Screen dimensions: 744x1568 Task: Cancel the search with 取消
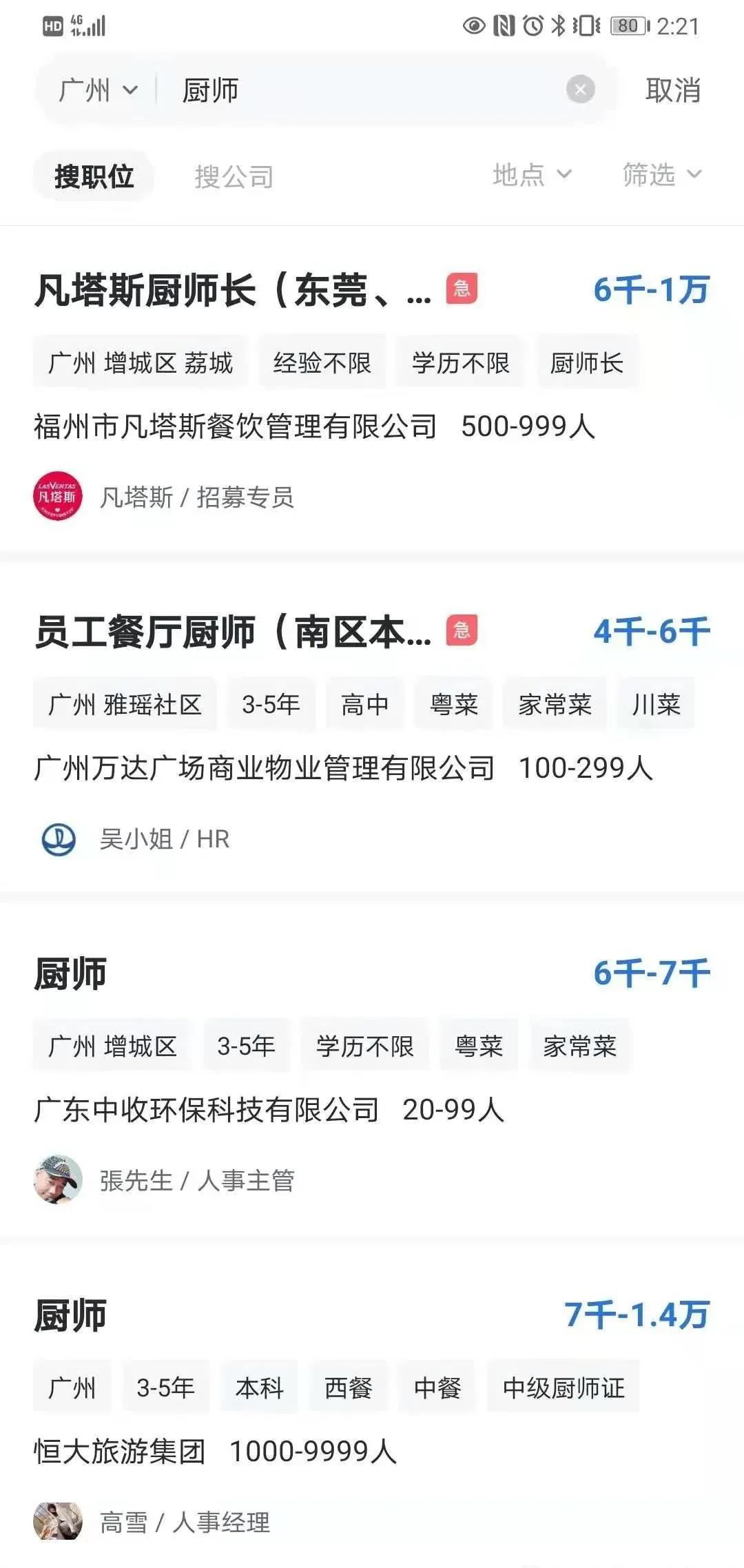(672, 90)
